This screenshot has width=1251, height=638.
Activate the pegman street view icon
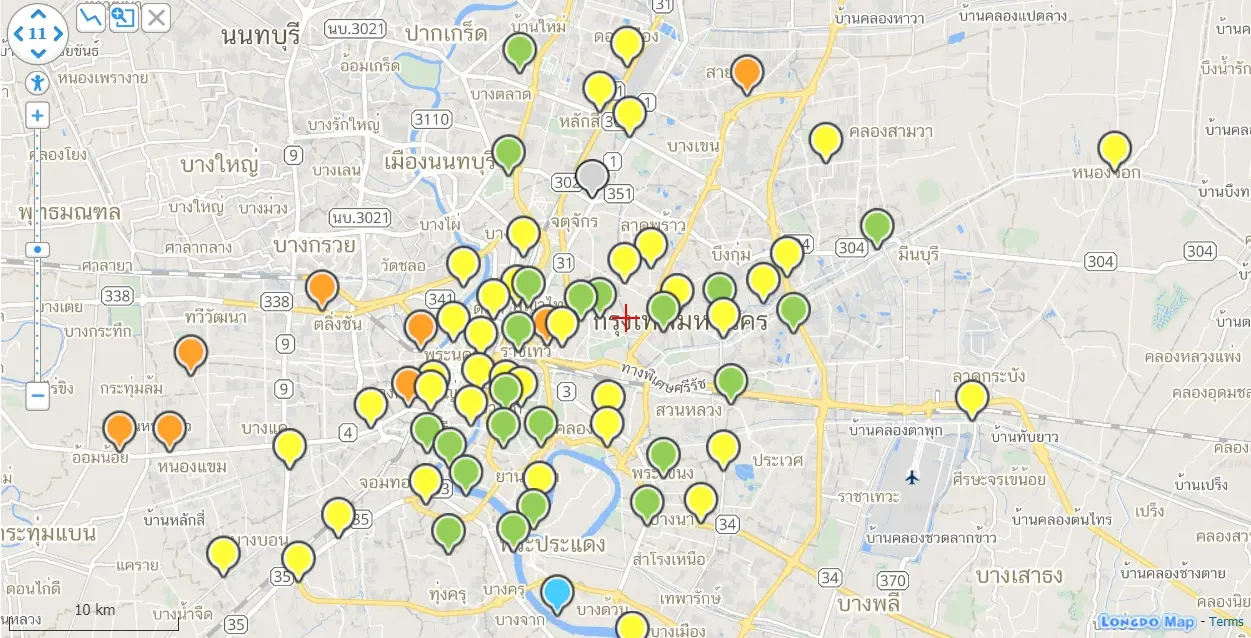[37, 82]
